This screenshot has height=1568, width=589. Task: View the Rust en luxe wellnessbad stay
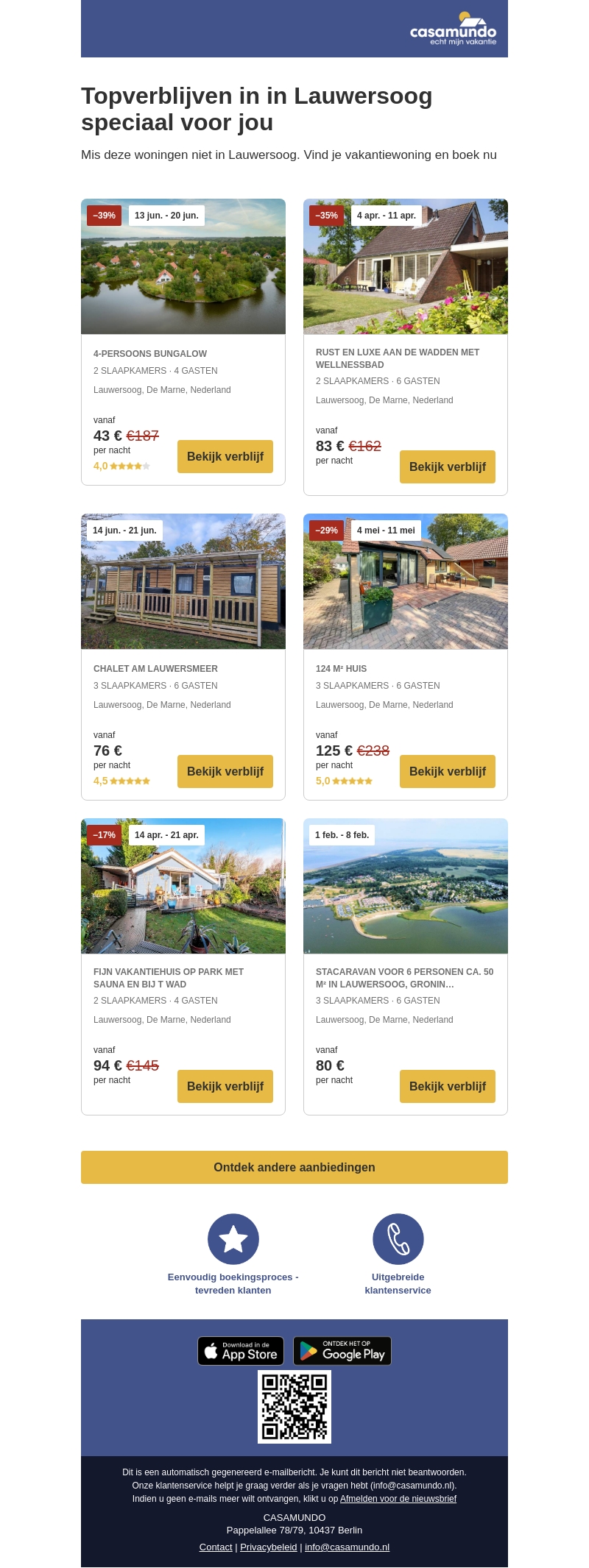(x=447, y=467)
